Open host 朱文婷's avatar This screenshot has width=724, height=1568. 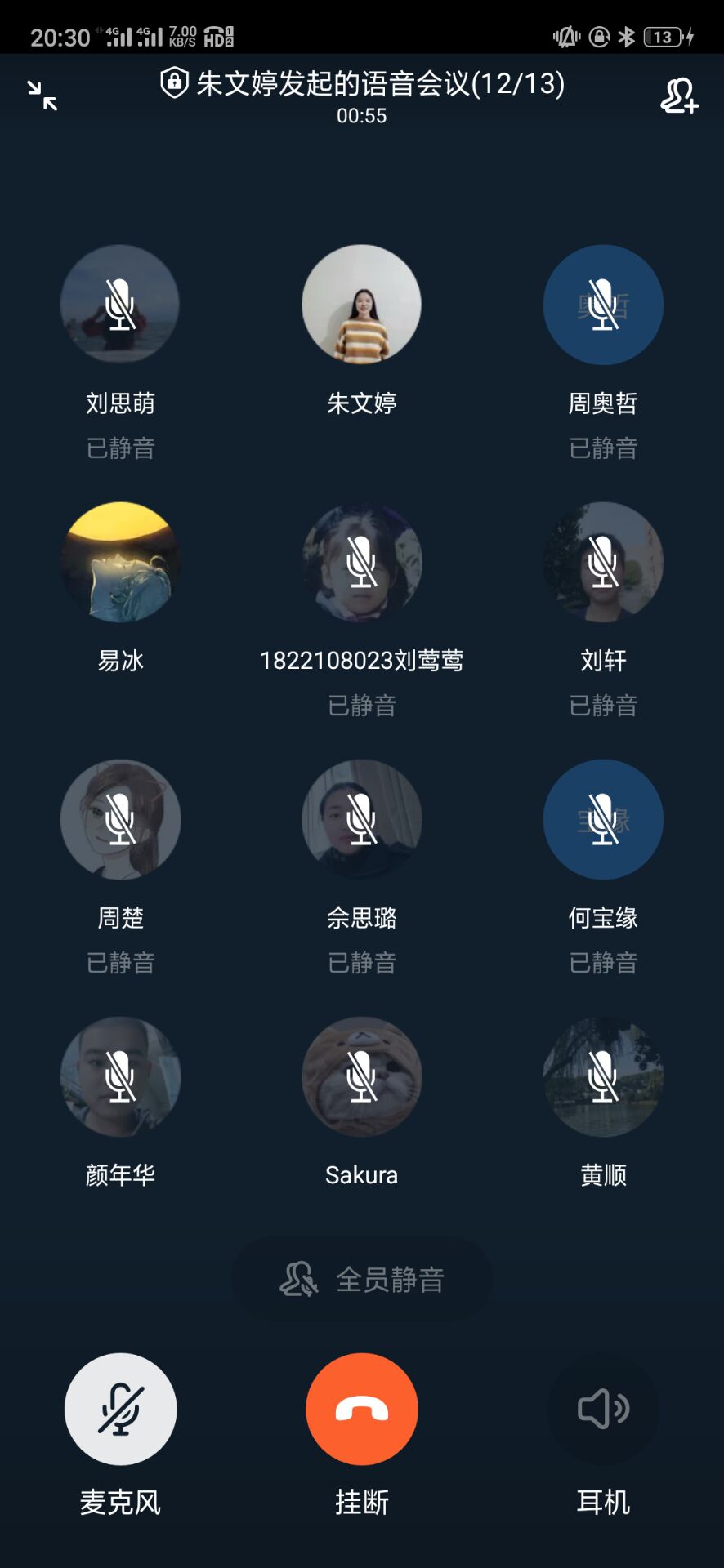point(362,305)
